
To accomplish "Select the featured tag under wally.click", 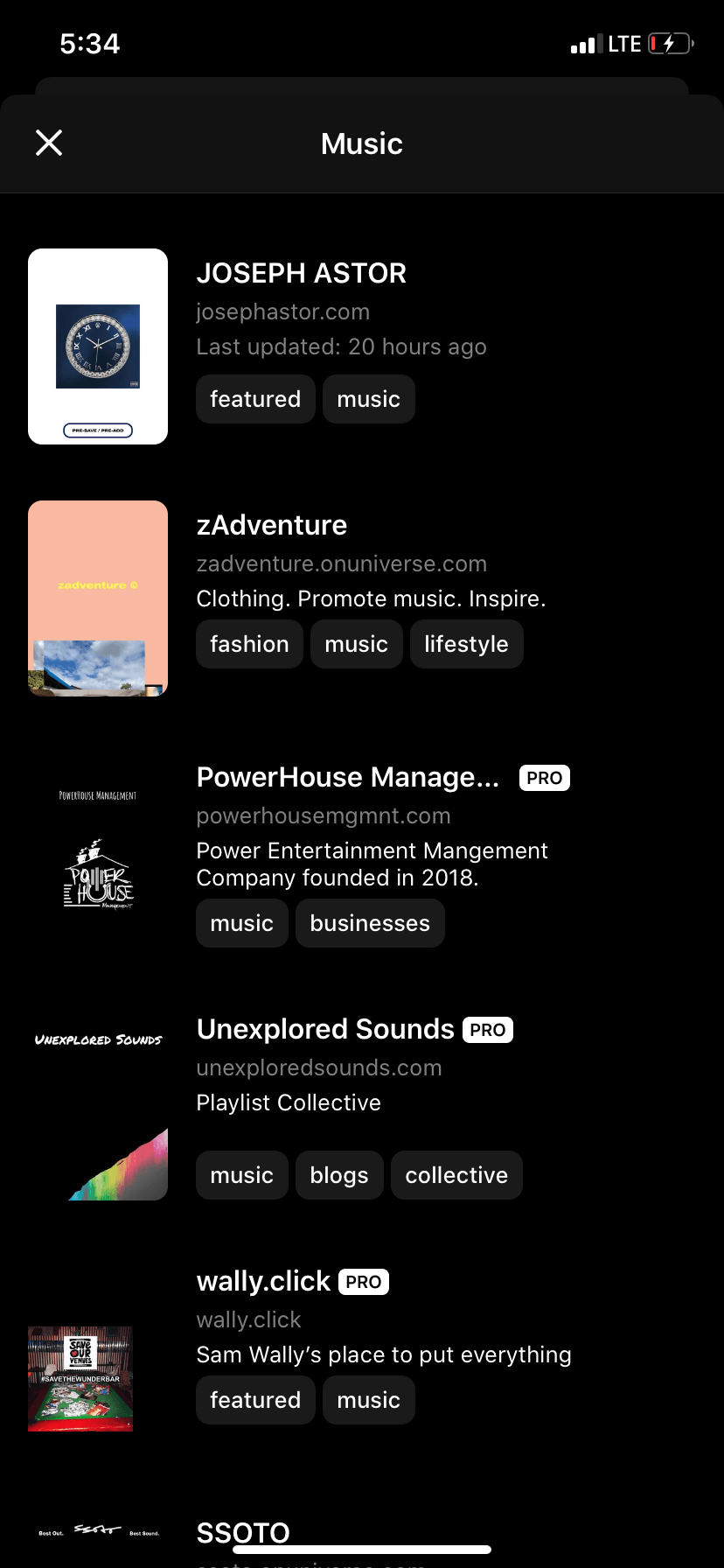I will (255, 1400).
